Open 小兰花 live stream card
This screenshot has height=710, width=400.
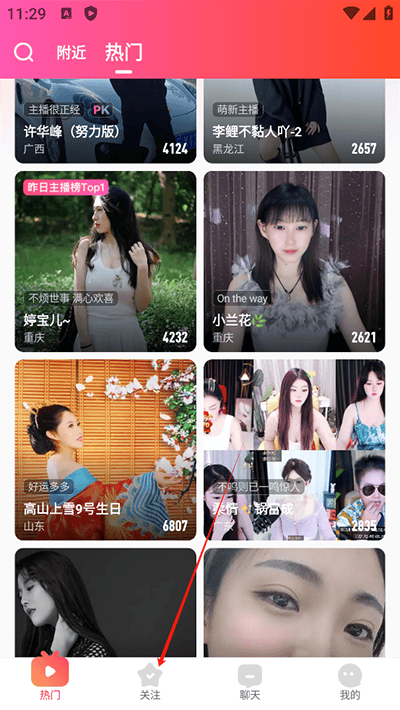point(294,261)
